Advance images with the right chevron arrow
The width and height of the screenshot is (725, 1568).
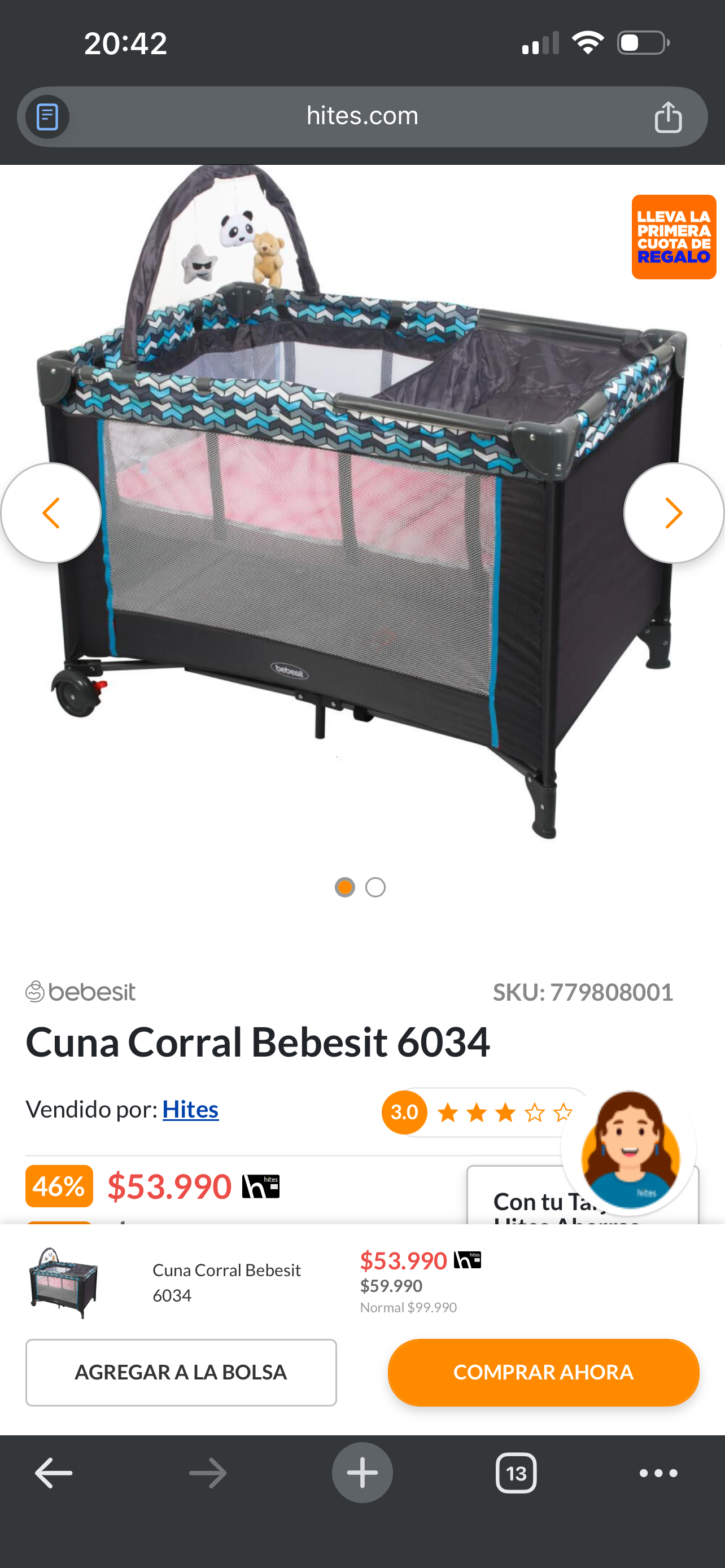coord(672,513)
